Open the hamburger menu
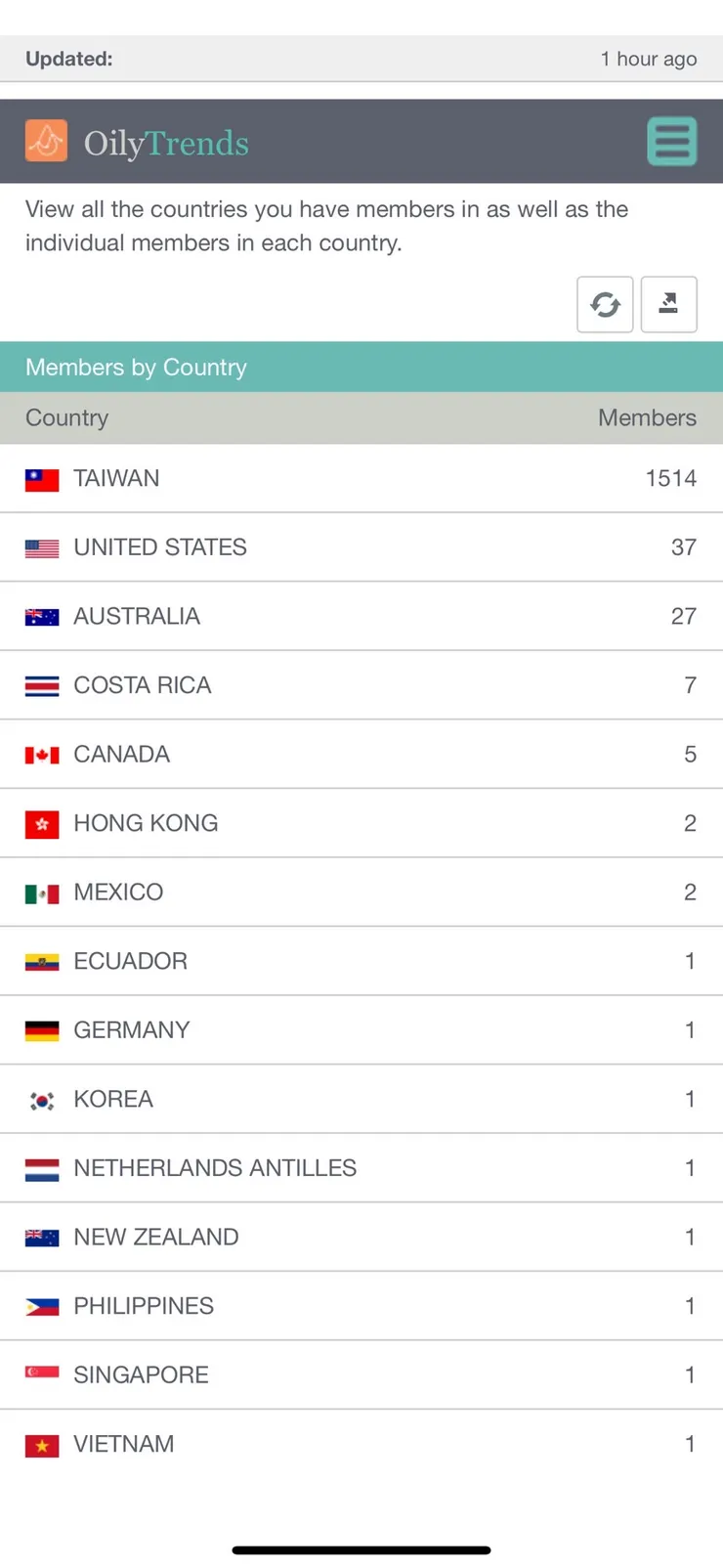The width and height of the screenshot is (723, 1568). (x=671, y=142)
